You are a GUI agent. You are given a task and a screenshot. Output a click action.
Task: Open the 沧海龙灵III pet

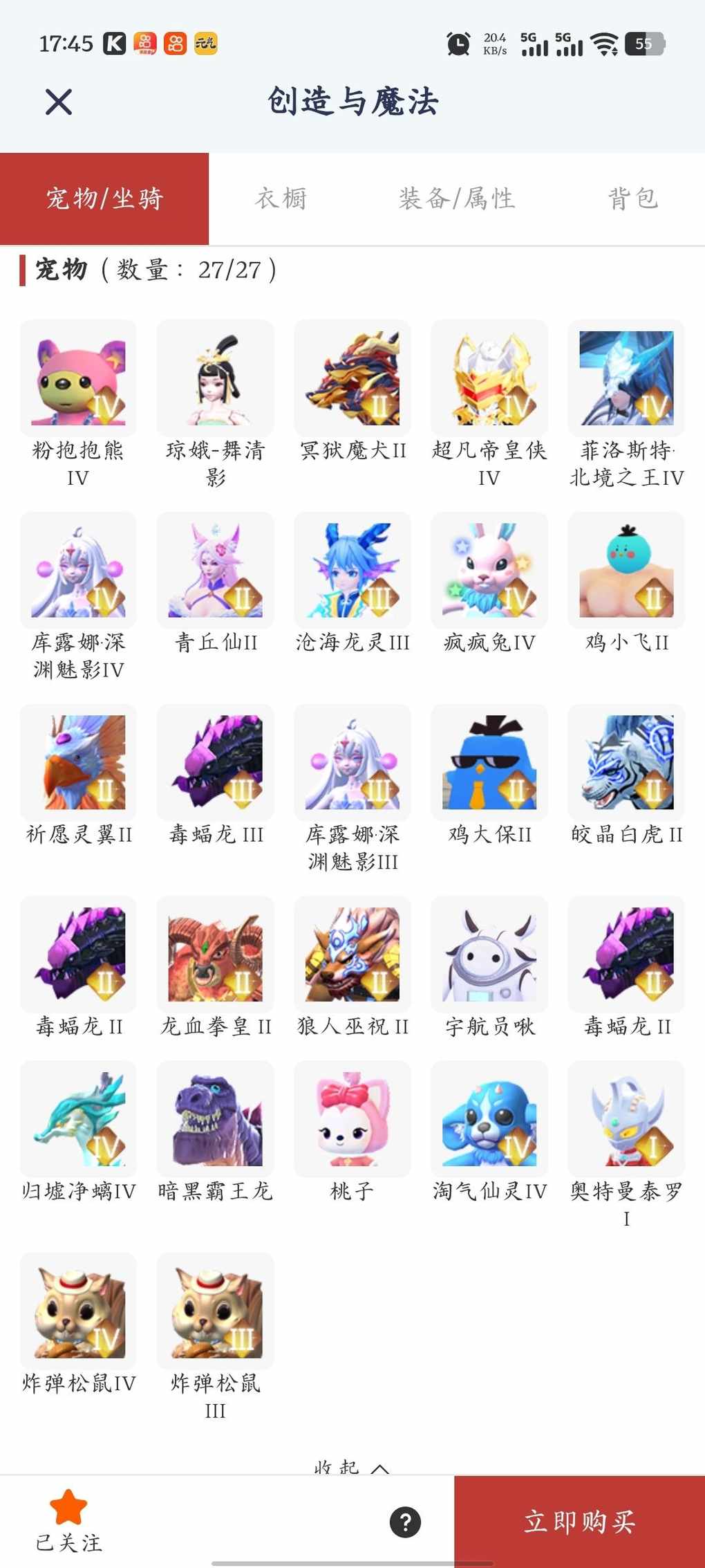352,570
